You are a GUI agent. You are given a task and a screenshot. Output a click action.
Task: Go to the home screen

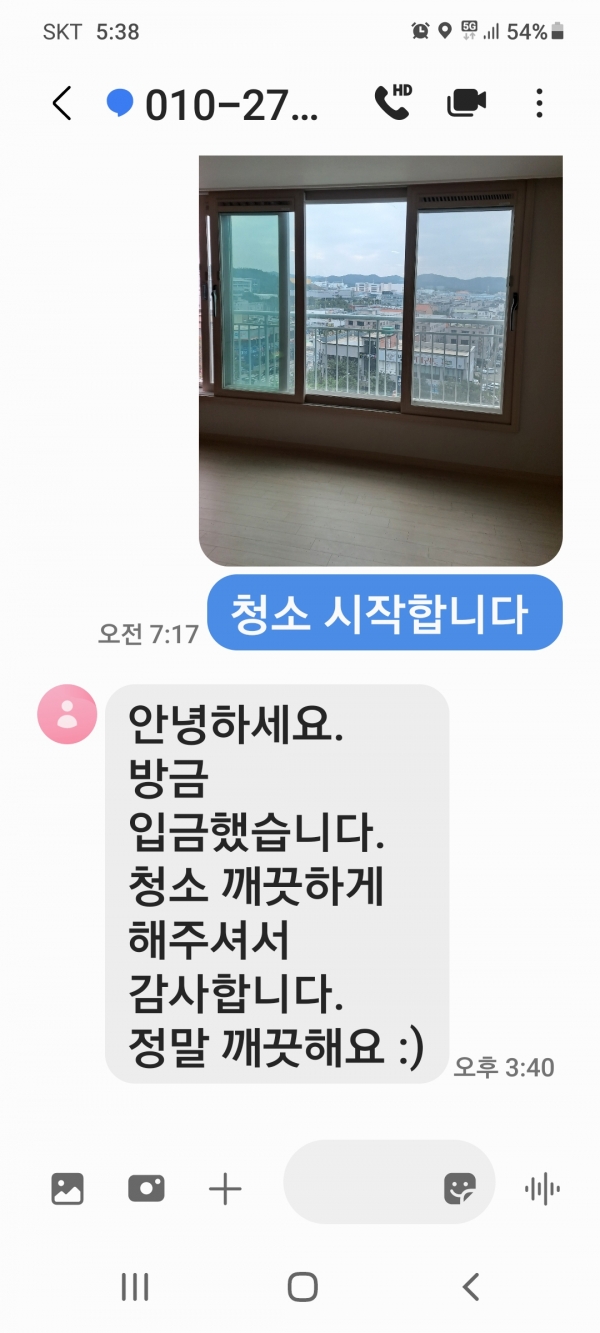302,1286
